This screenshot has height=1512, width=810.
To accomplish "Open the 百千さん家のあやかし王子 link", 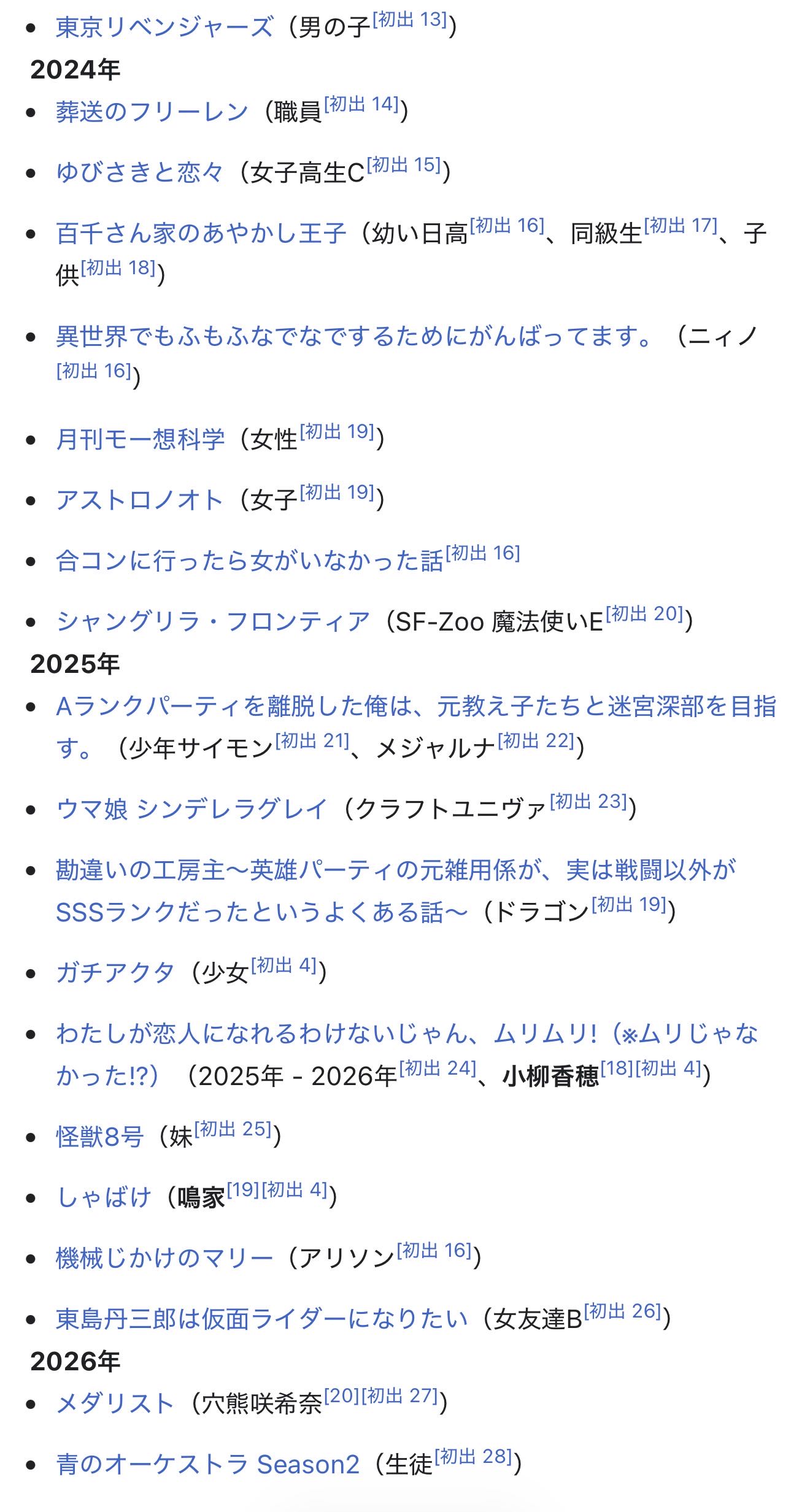I will click(201, 234).
